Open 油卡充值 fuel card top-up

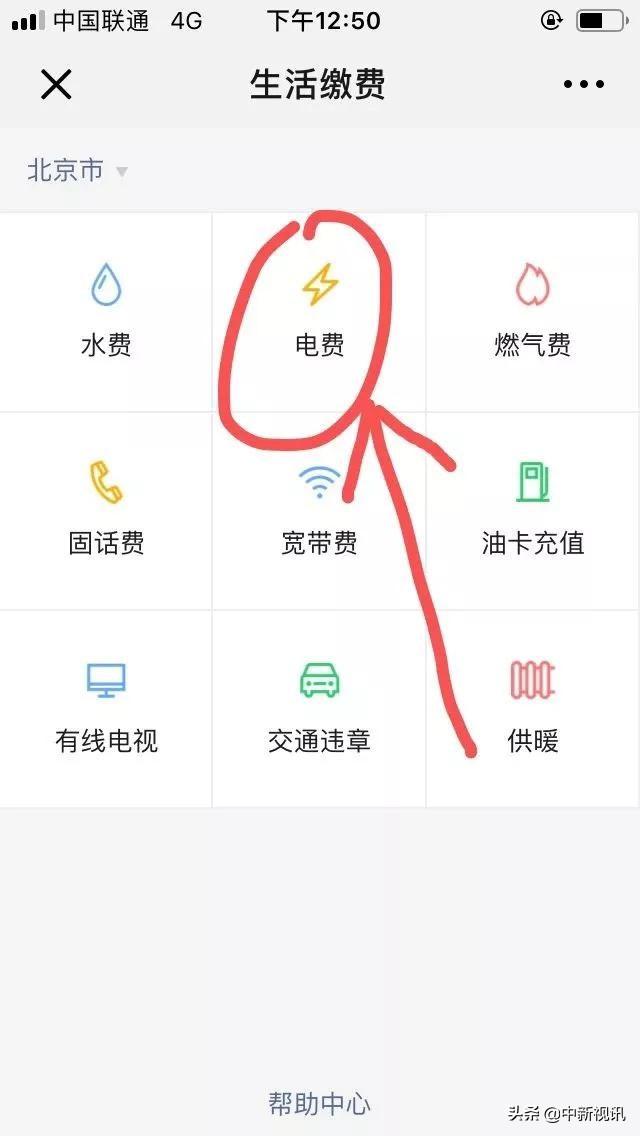coord(533,510)
